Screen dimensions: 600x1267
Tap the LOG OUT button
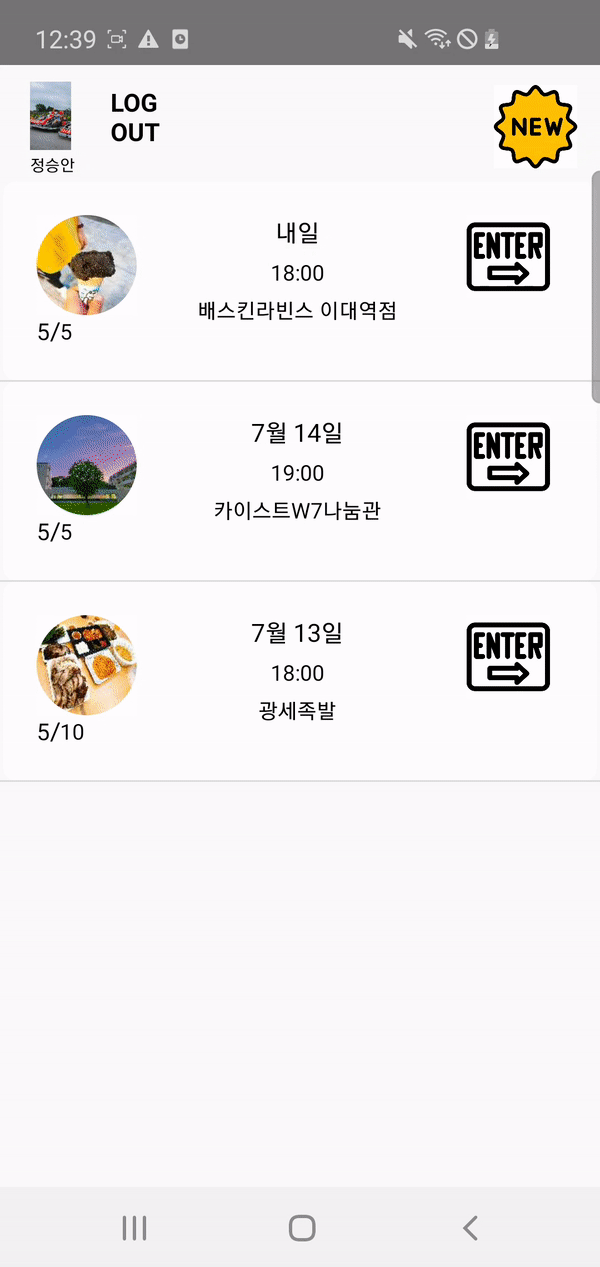click(x=135, y=118)
